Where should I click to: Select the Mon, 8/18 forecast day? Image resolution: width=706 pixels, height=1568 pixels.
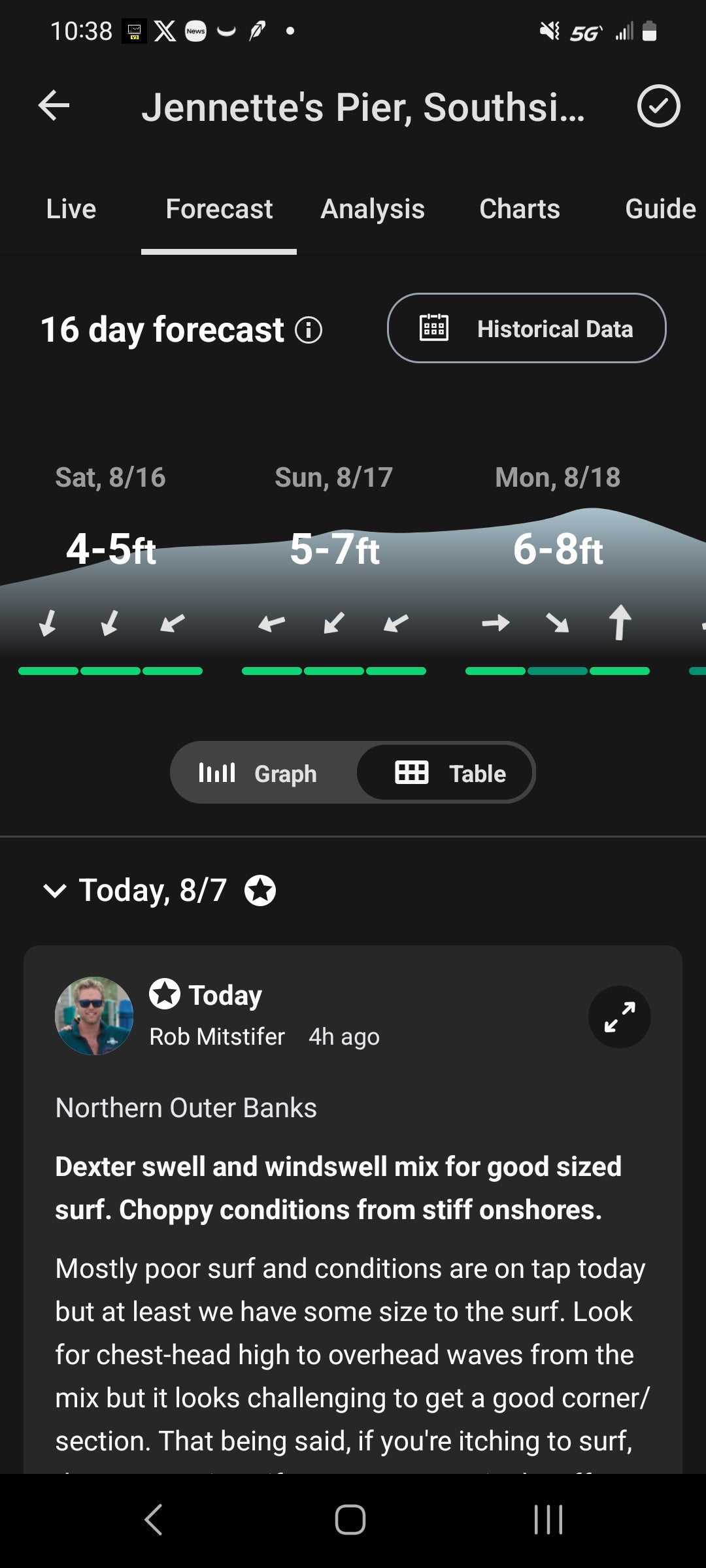(x=558, y=562)
